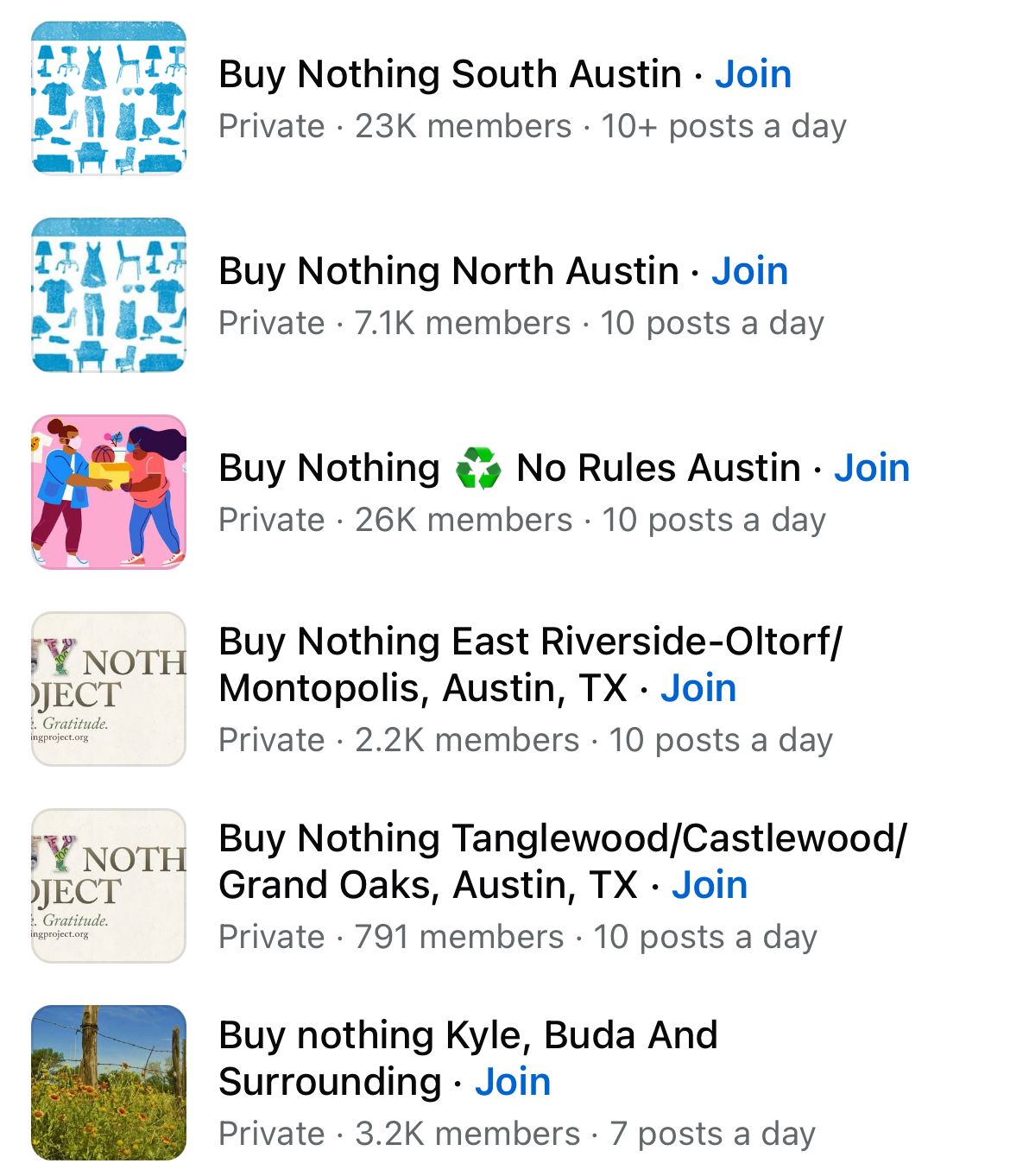Viewport: 1010px width, 1176px height.
Task: Join Buy Nothing North Austin group
Action: (749, 271)
